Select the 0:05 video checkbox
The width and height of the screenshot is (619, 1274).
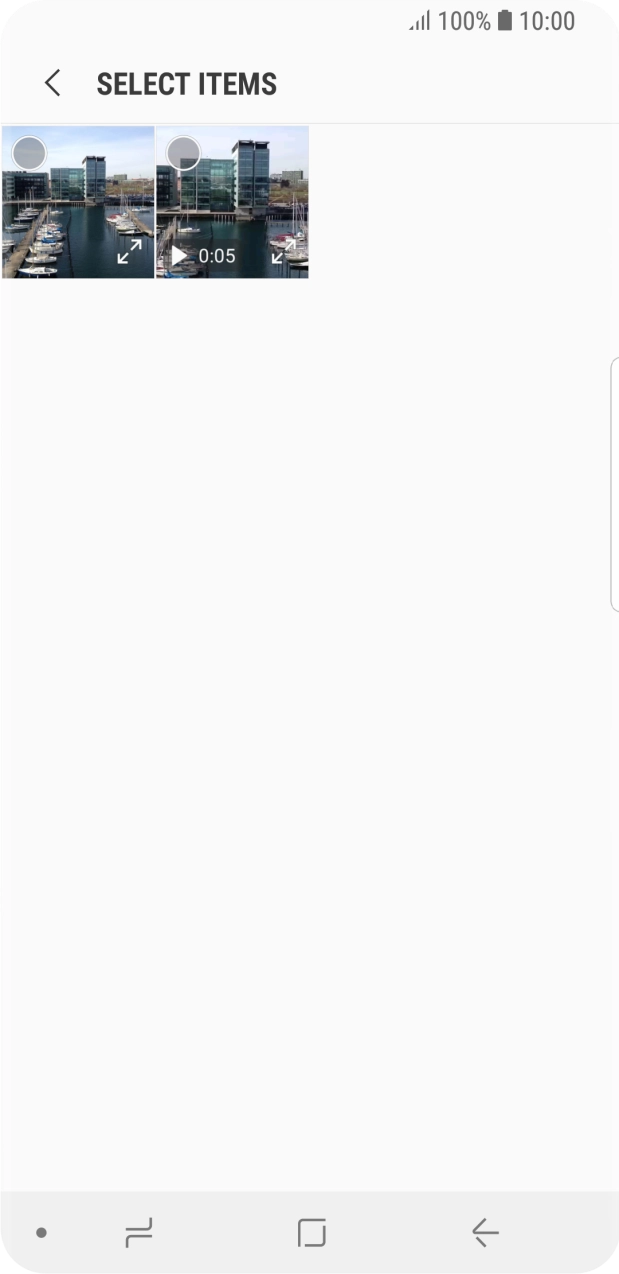tap(183, 153)
